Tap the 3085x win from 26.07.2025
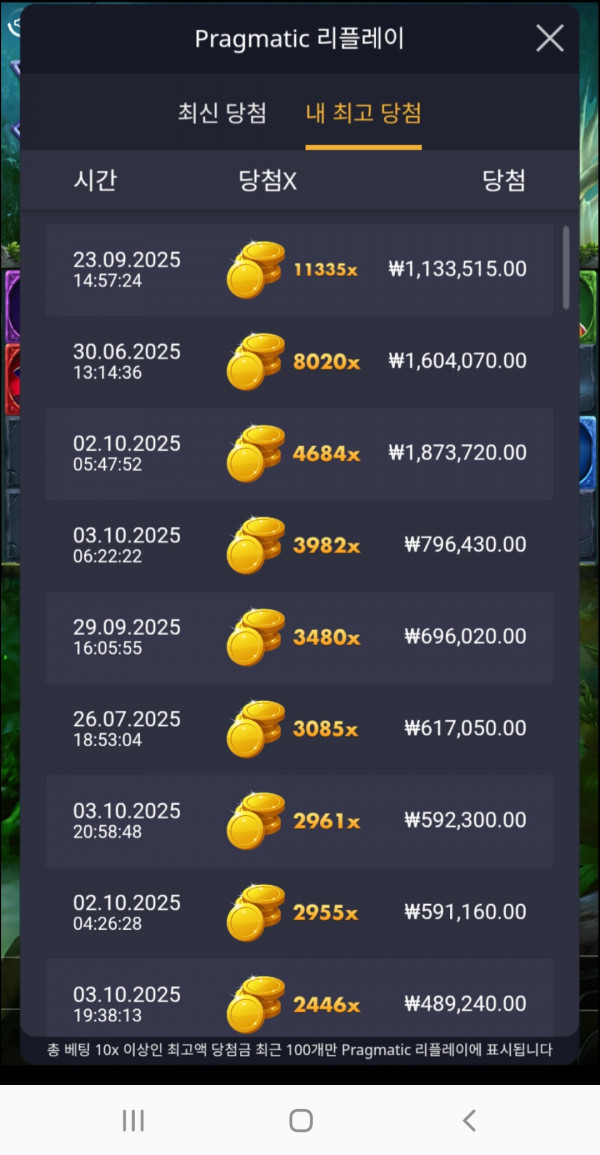600x1155 pixels. (x=299, y=729)
